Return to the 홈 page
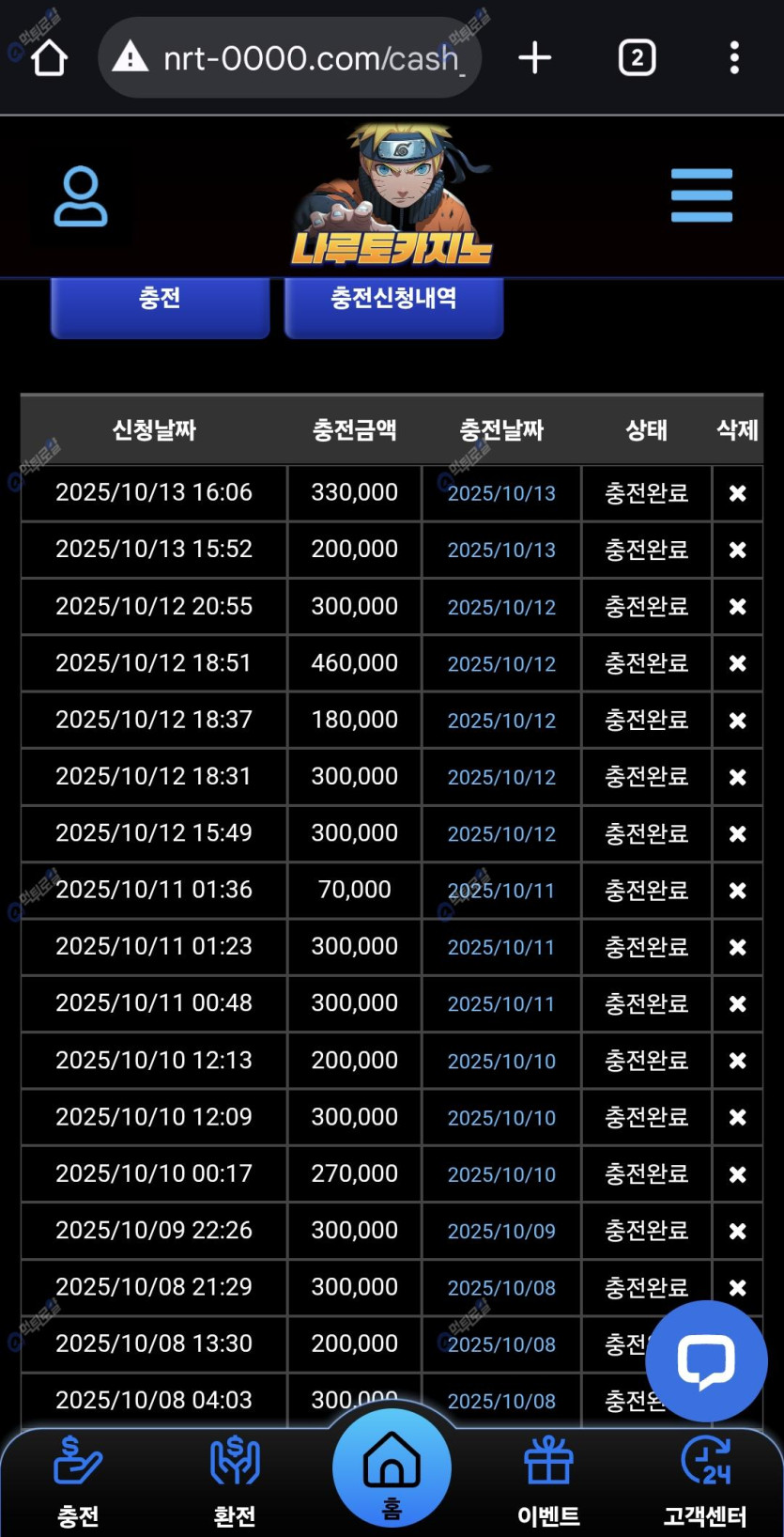This screenshot has width=784, height=1537. [x=392, y=1470]
